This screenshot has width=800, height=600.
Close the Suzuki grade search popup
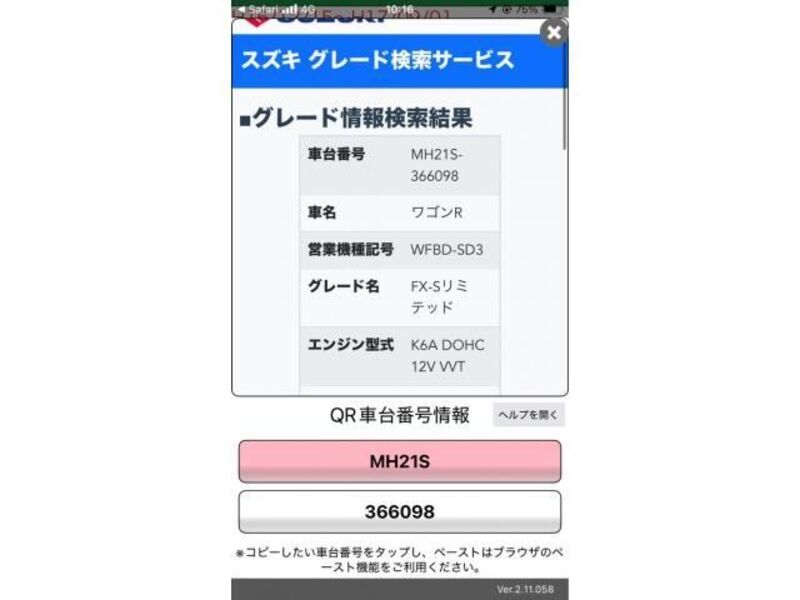[x=553, y=32]
